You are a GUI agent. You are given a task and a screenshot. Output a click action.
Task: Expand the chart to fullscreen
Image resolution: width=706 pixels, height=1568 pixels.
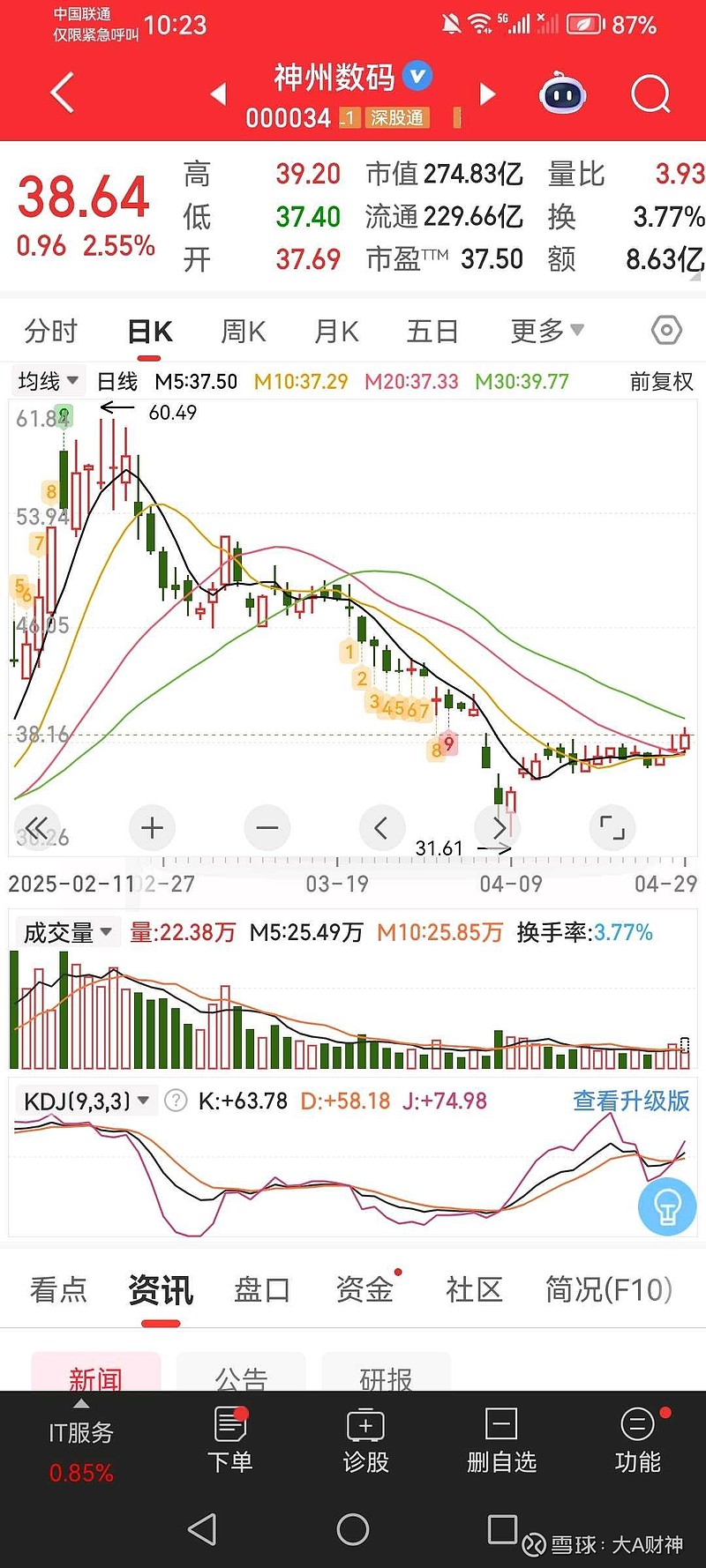pyautogui.click(x=612, y=827)
